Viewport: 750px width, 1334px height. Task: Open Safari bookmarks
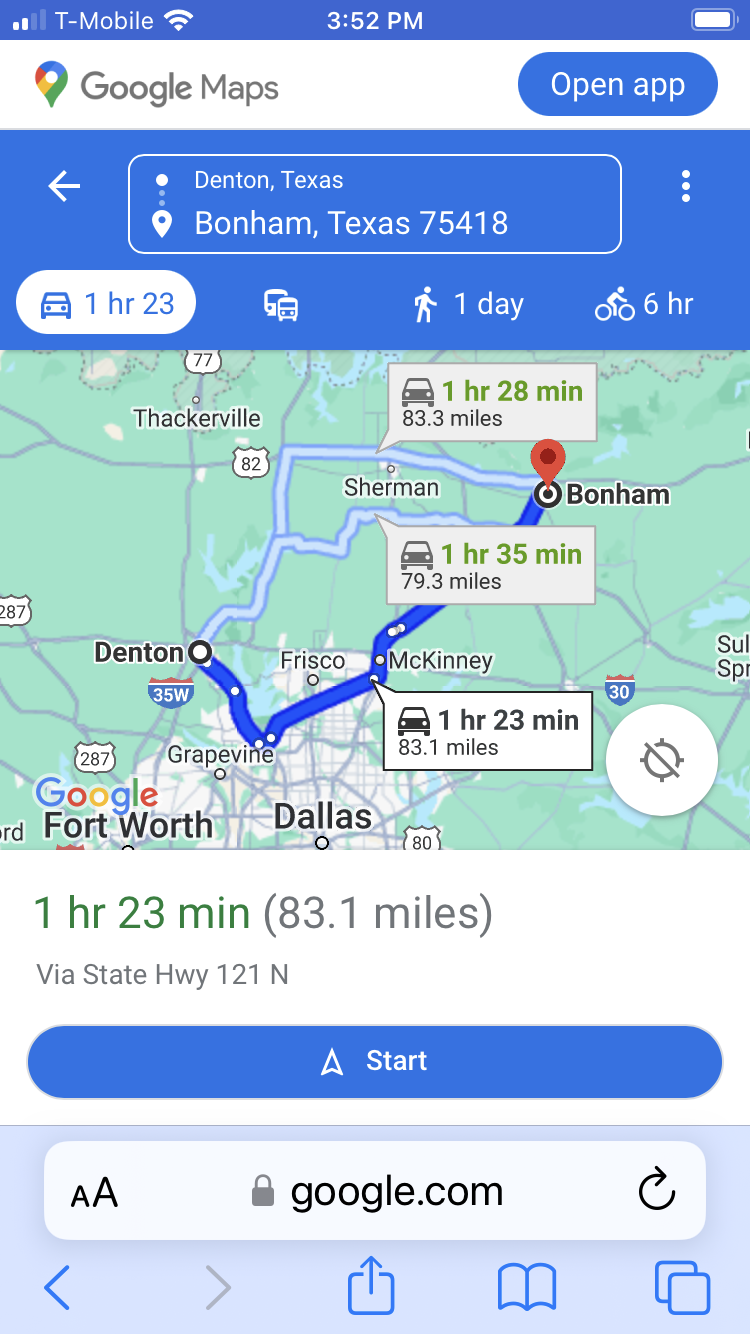point(526,1286)
